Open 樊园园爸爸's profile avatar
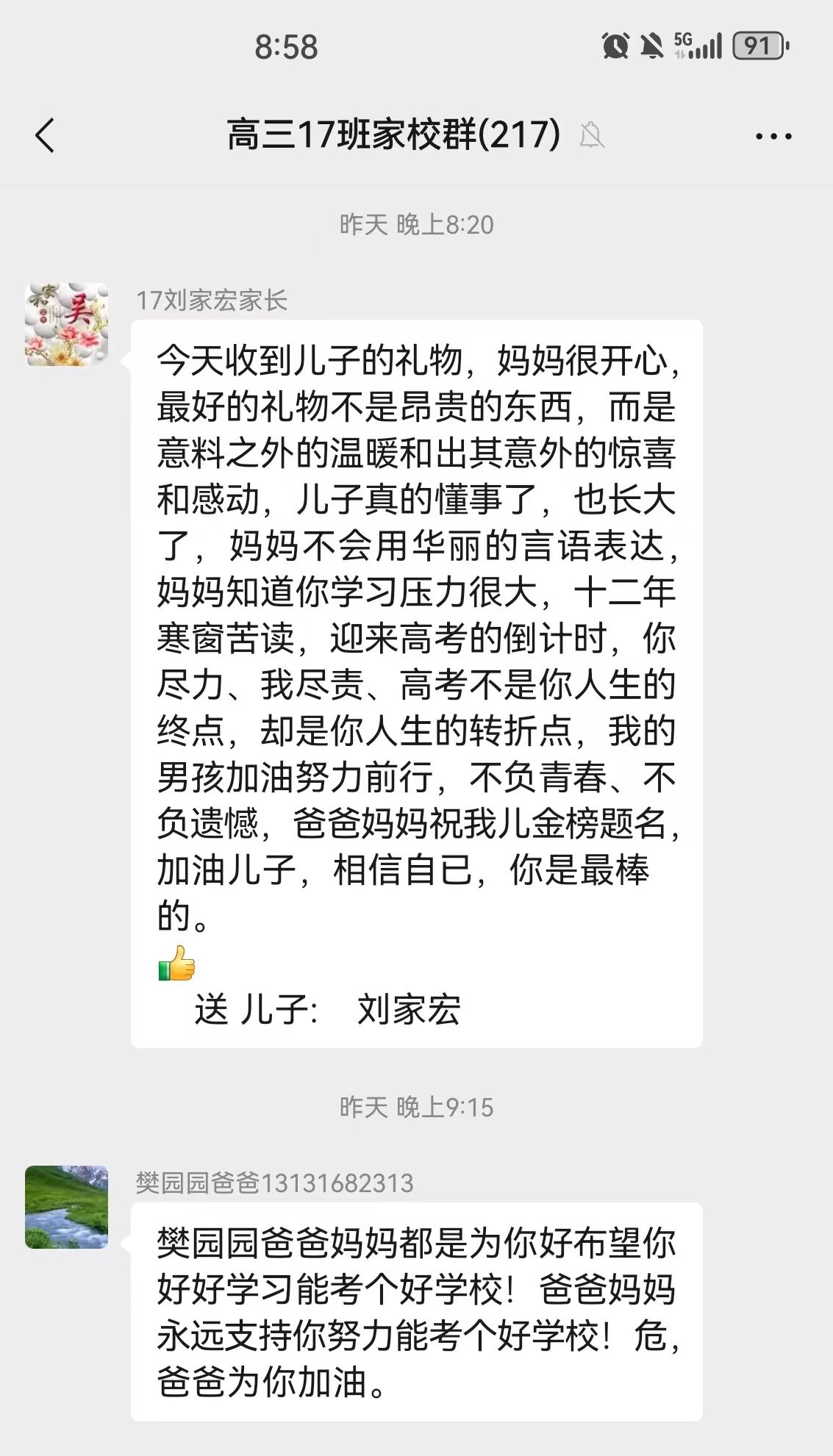The width and height of the screenshot is (833, 1456). tap(67, 1206)
